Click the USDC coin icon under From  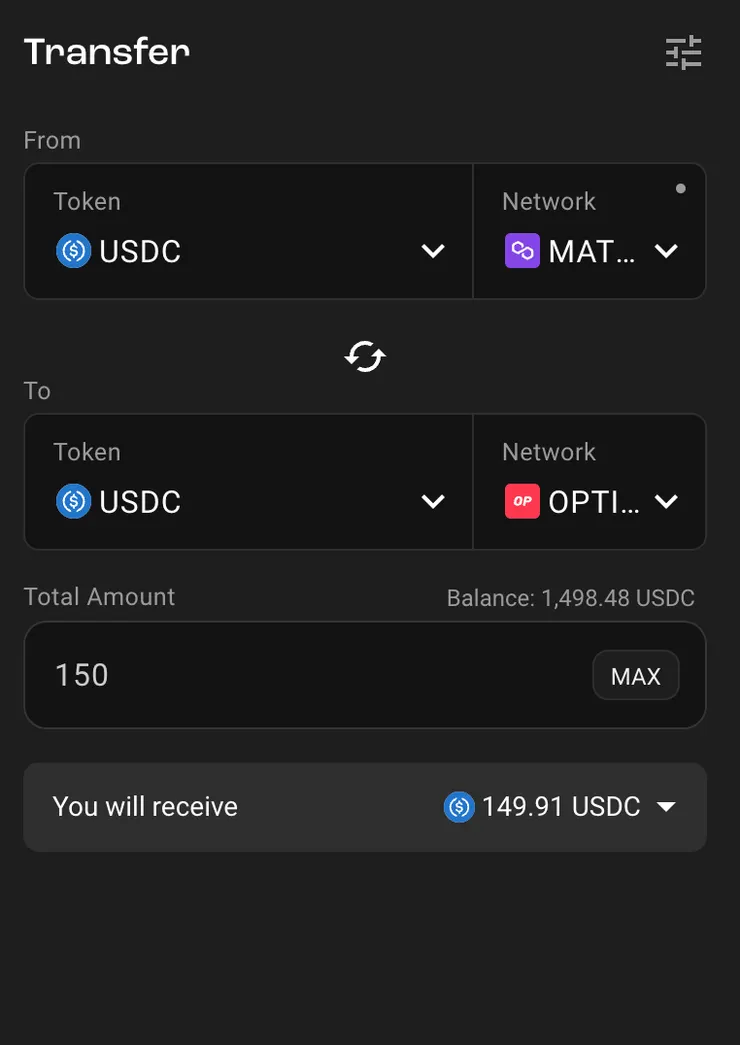pos(72,251)
